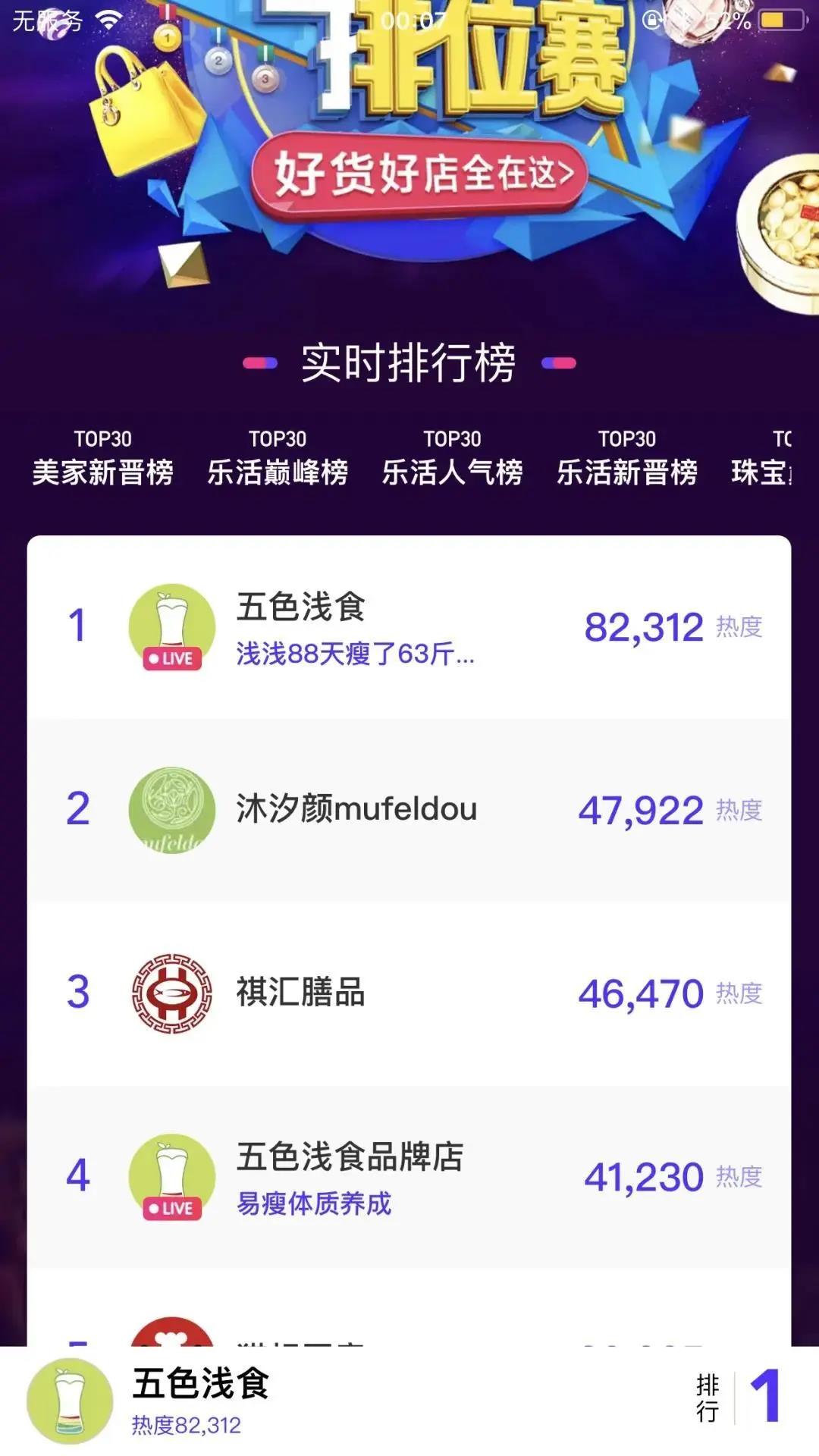Tap the 好货好店全在这 banner button
This screenshot has width=819, height=1456.
[x=419, y=174]
